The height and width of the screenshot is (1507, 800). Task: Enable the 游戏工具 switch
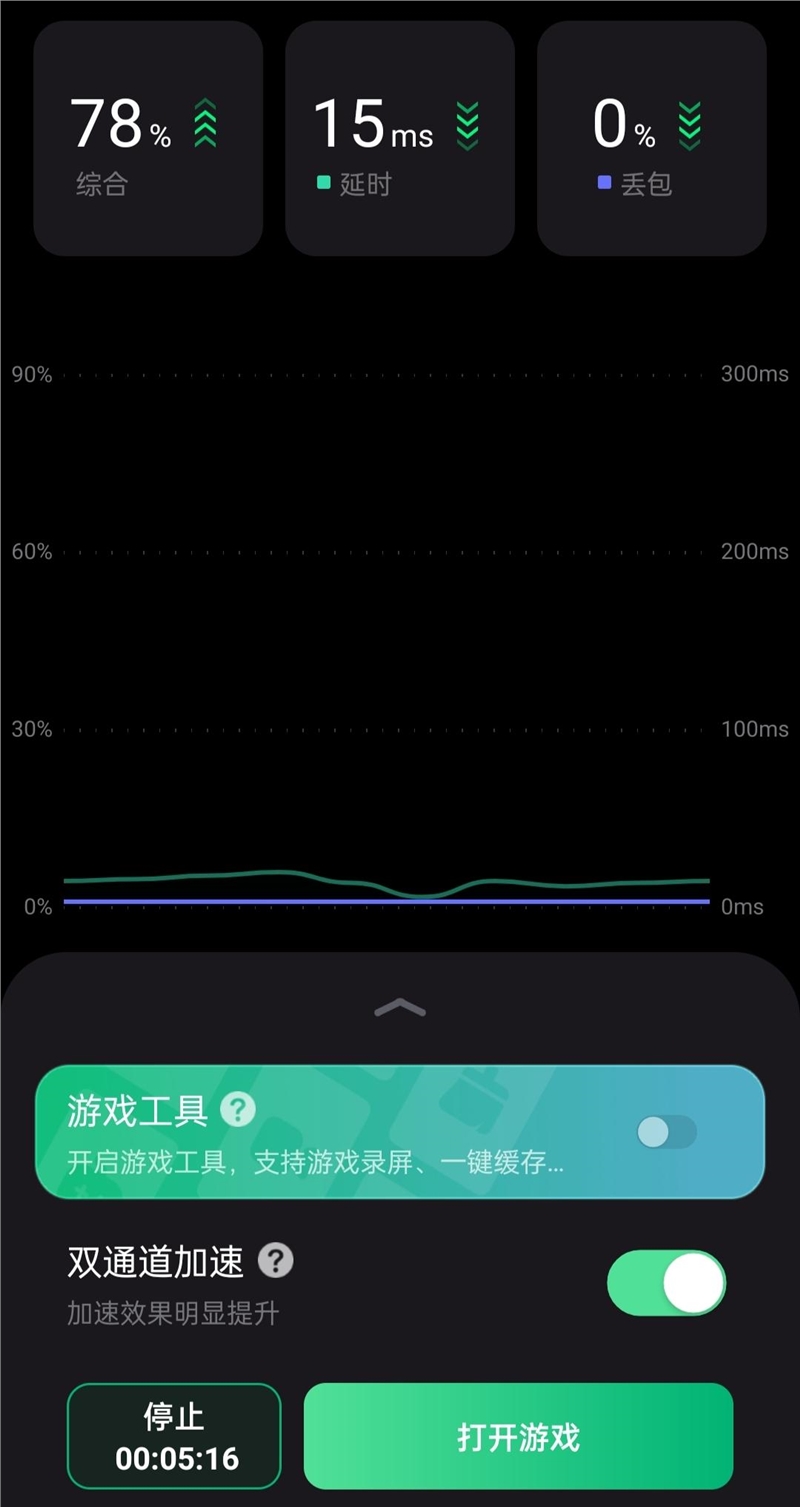666,1131
